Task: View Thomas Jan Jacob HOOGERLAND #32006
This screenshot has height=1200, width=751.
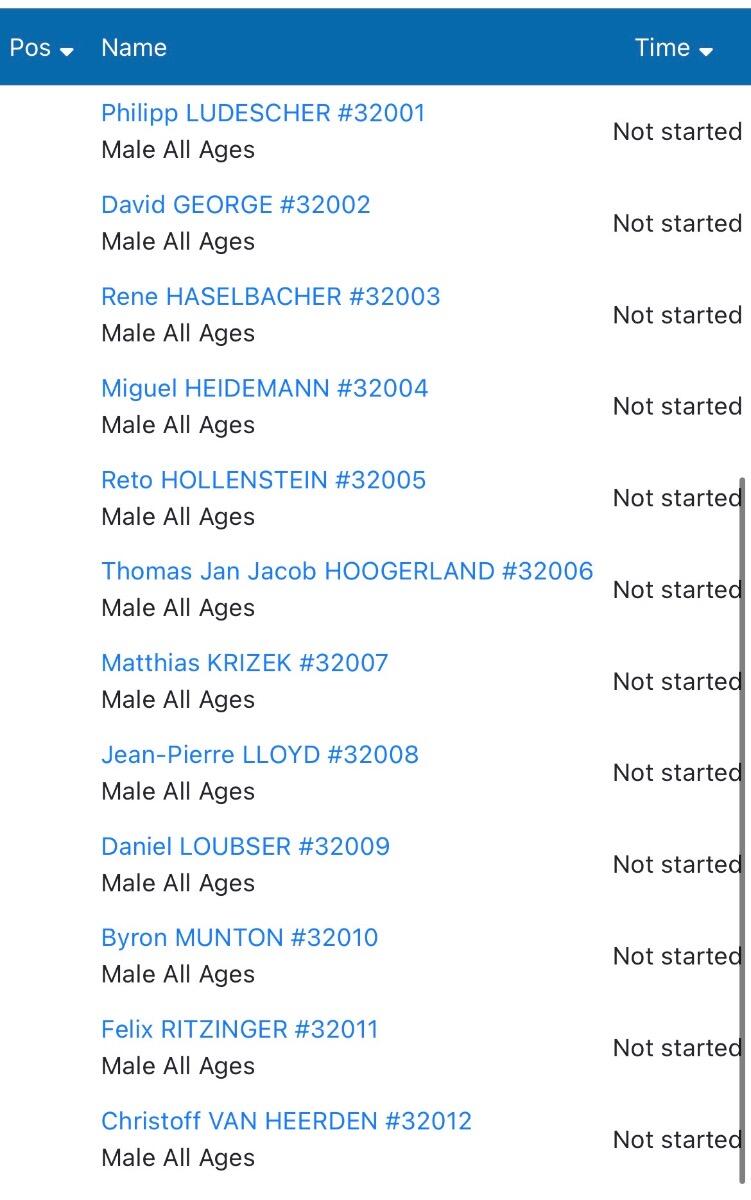Action: (347, 571)
